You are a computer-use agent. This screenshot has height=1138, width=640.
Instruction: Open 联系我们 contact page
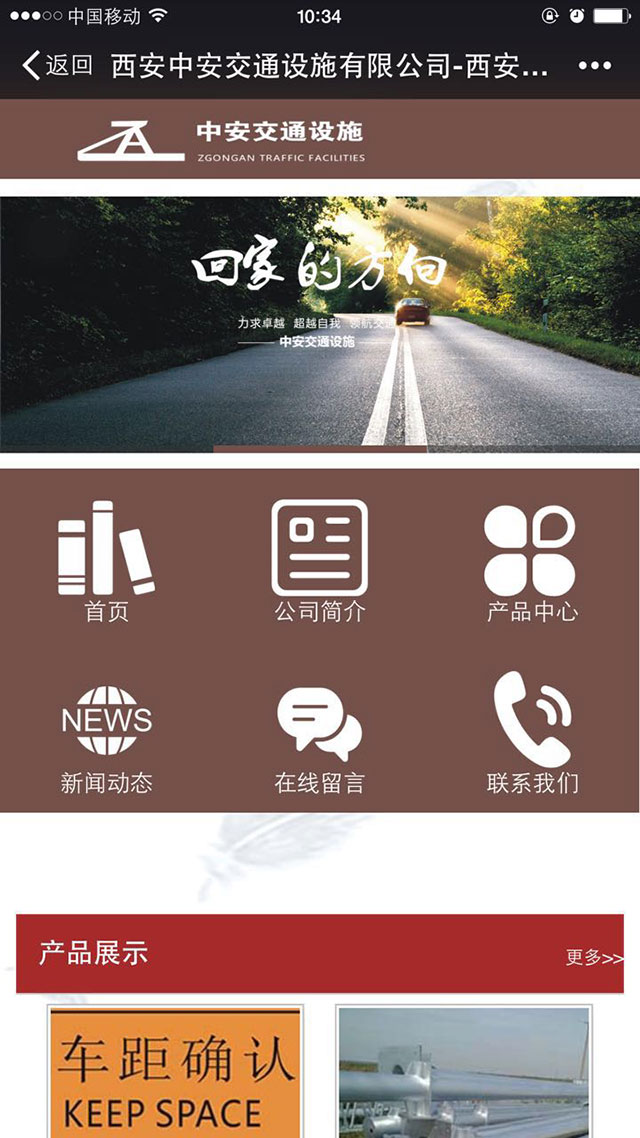(x=531, y=735)
